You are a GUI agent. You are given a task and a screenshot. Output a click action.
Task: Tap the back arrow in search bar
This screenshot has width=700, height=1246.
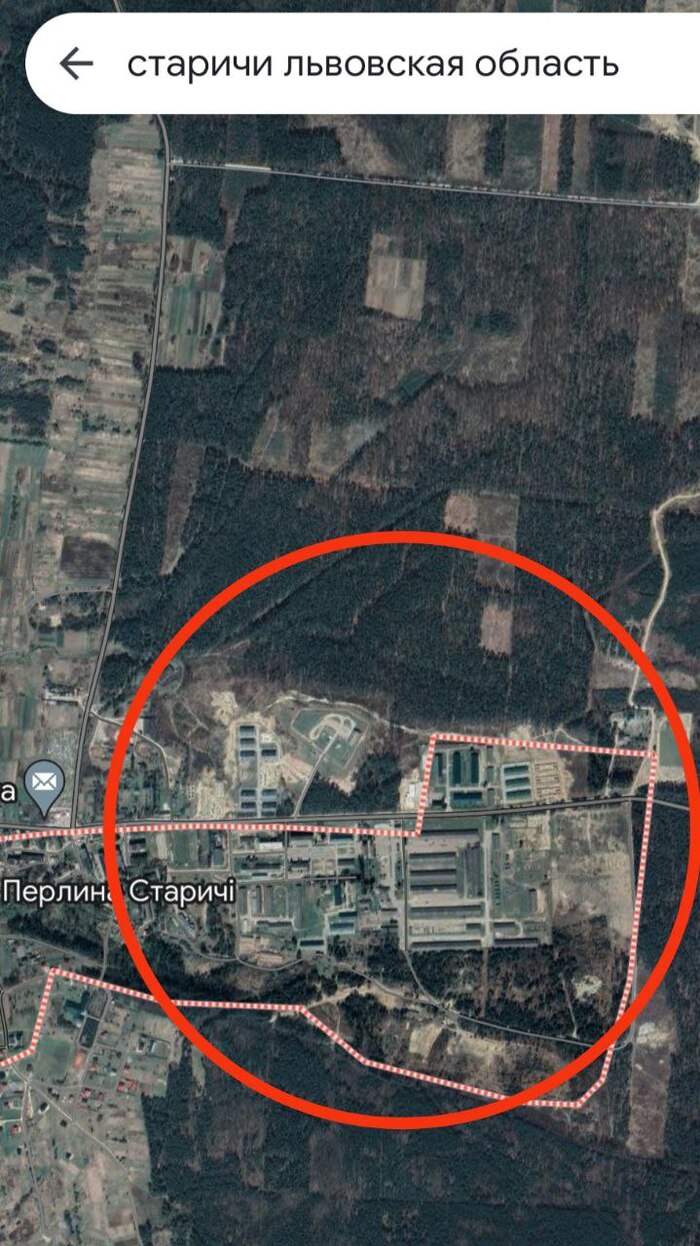pos(75,64)
